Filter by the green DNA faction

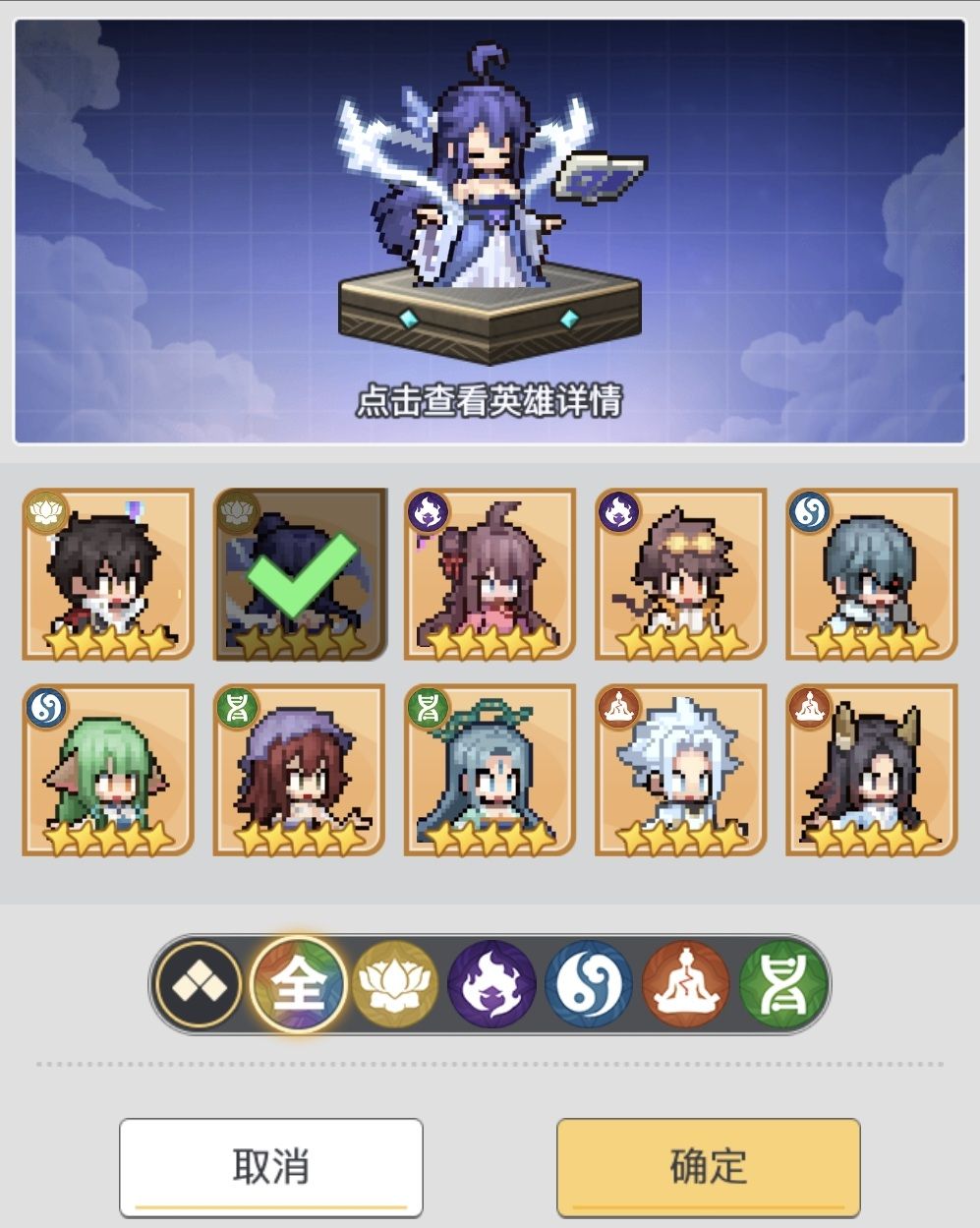pos(781,984)
